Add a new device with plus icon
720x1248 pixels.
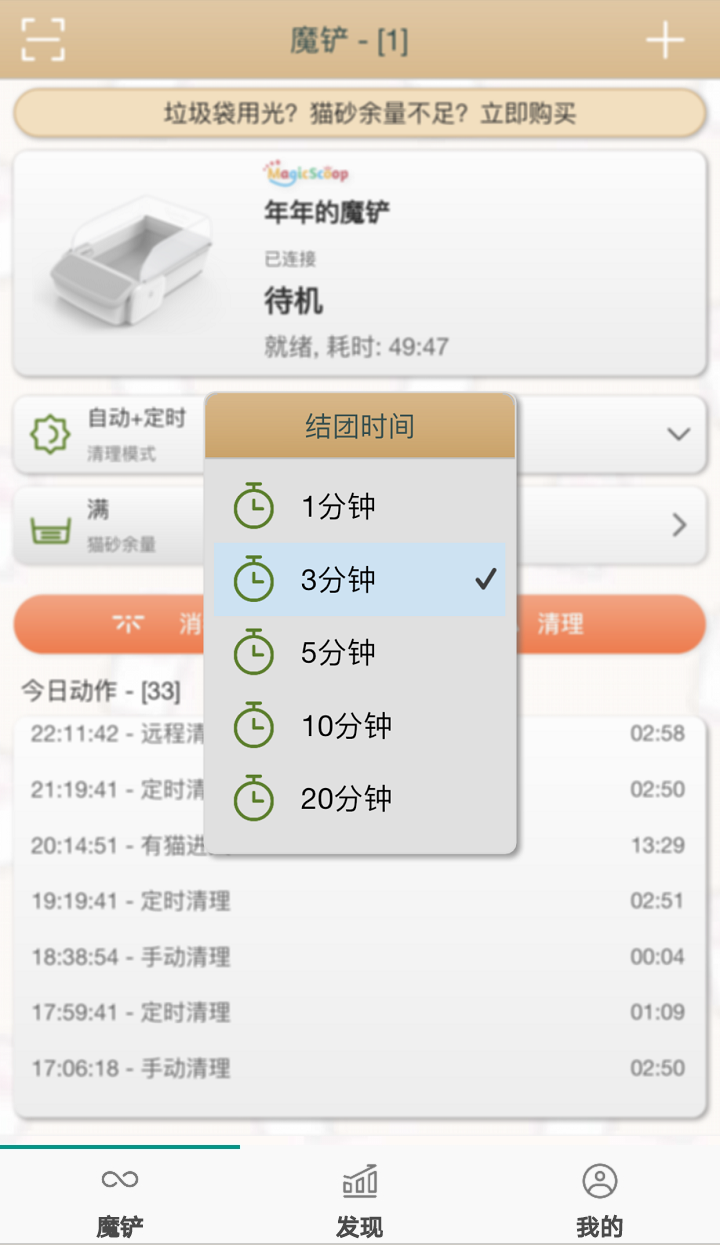(664, 41)
